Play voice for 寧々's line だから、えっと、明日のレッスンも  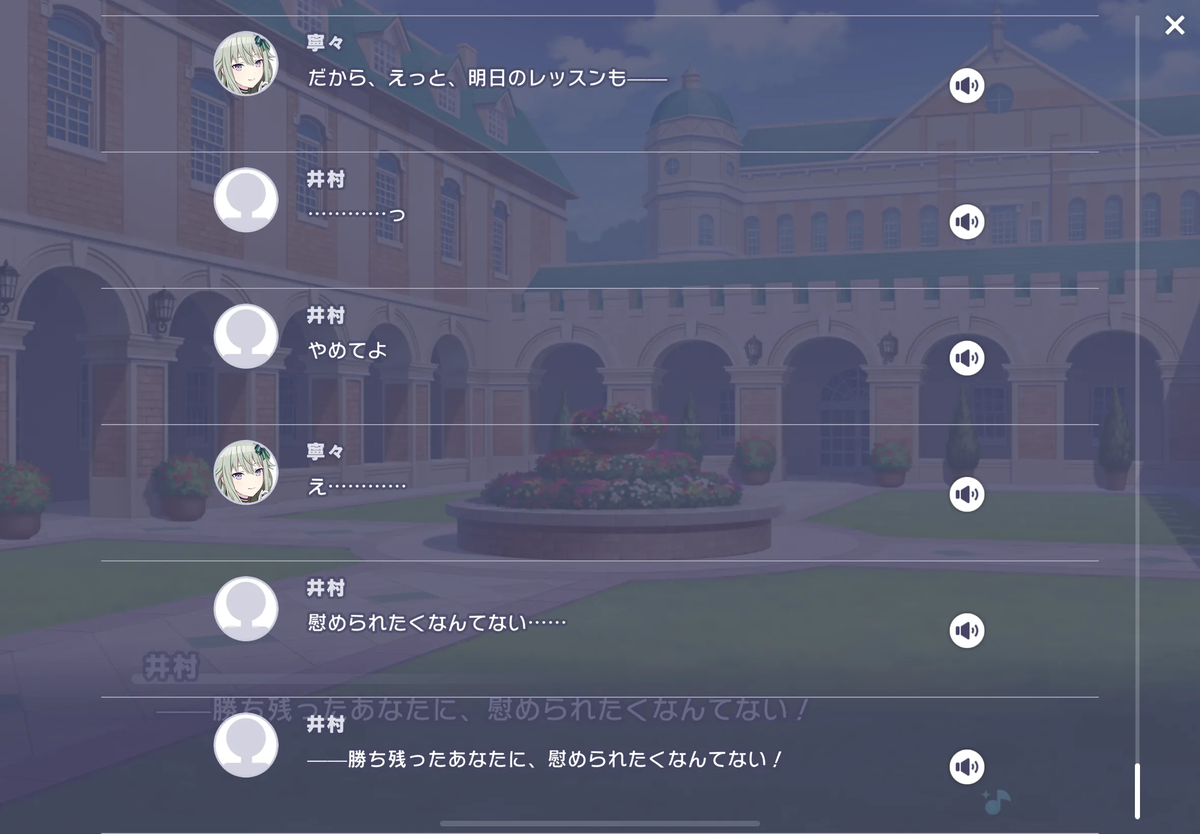pyautogui.click(x=966, y=86)
